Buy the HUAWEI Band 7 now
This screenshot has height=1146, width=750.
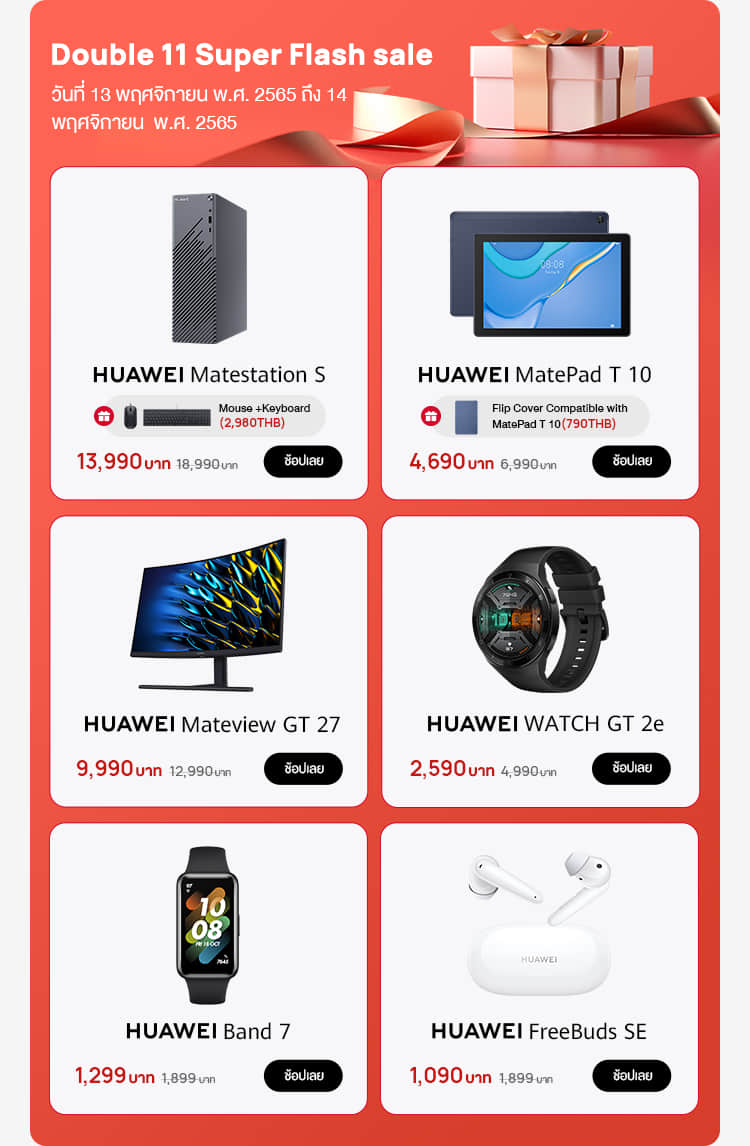(303, 1075)
